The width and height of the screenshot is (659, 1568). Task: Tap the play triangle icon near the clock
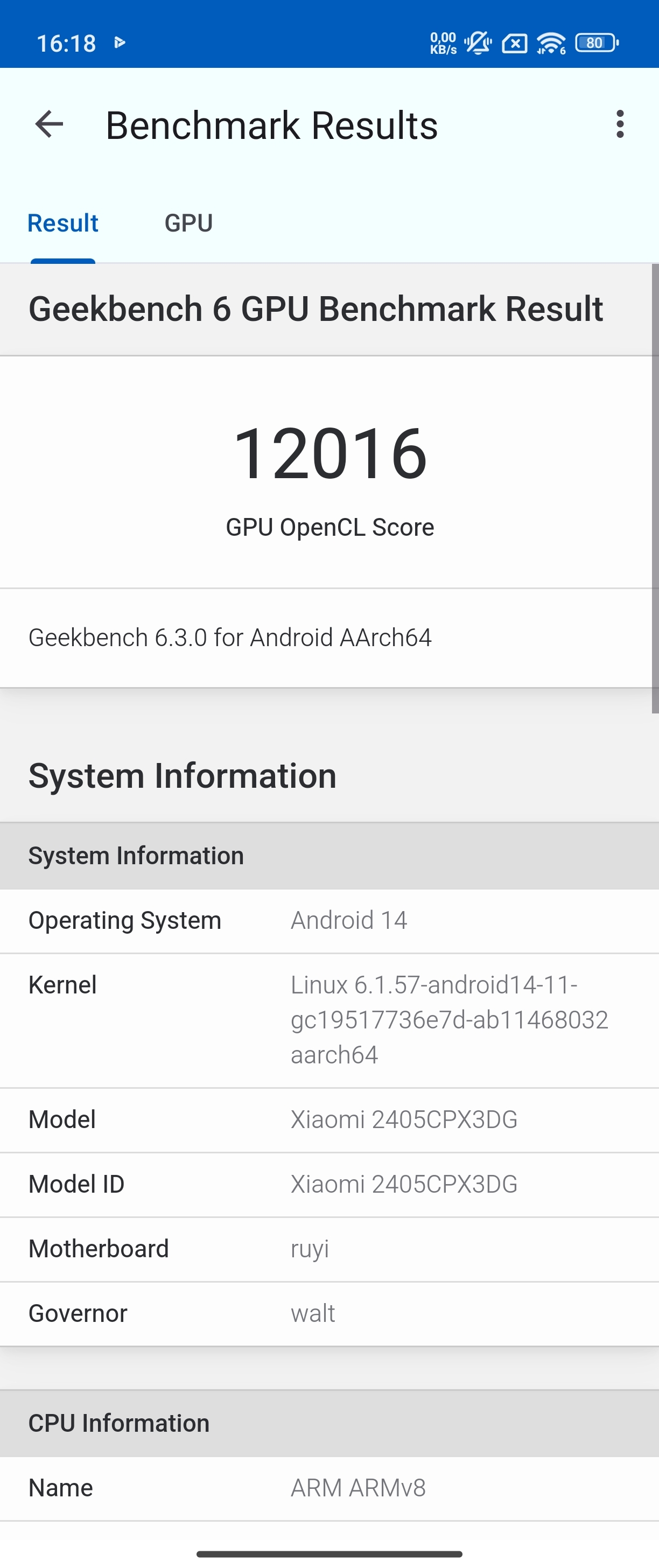pos(120,43)
